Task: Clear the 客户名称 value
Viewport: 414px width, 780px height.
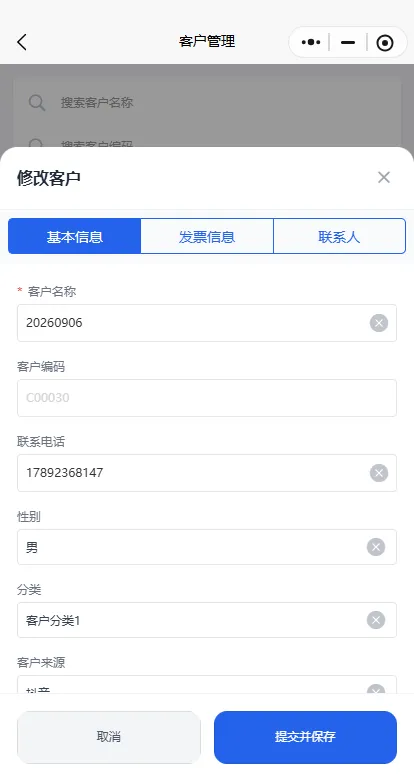Action: tap(379, 323)
